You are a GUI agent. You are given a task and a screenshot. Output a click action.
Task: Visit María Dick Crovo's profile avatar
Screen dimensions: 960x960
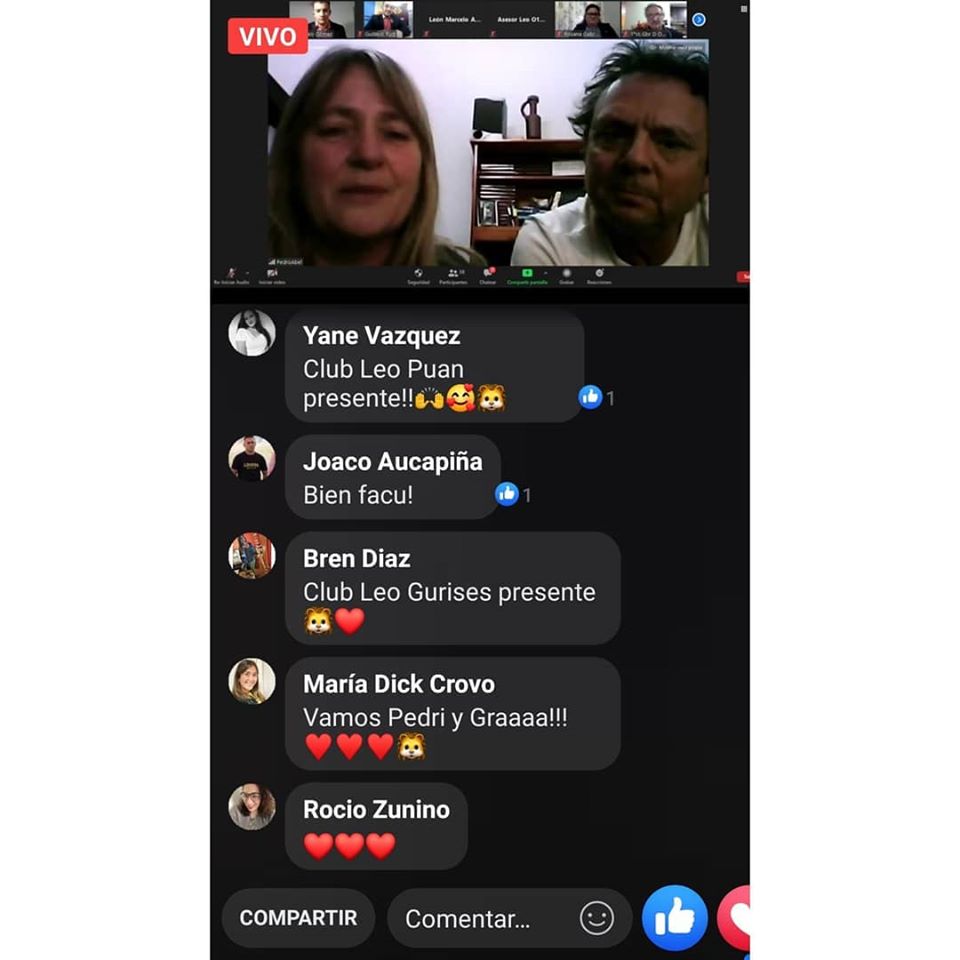(x=252, y=681)
